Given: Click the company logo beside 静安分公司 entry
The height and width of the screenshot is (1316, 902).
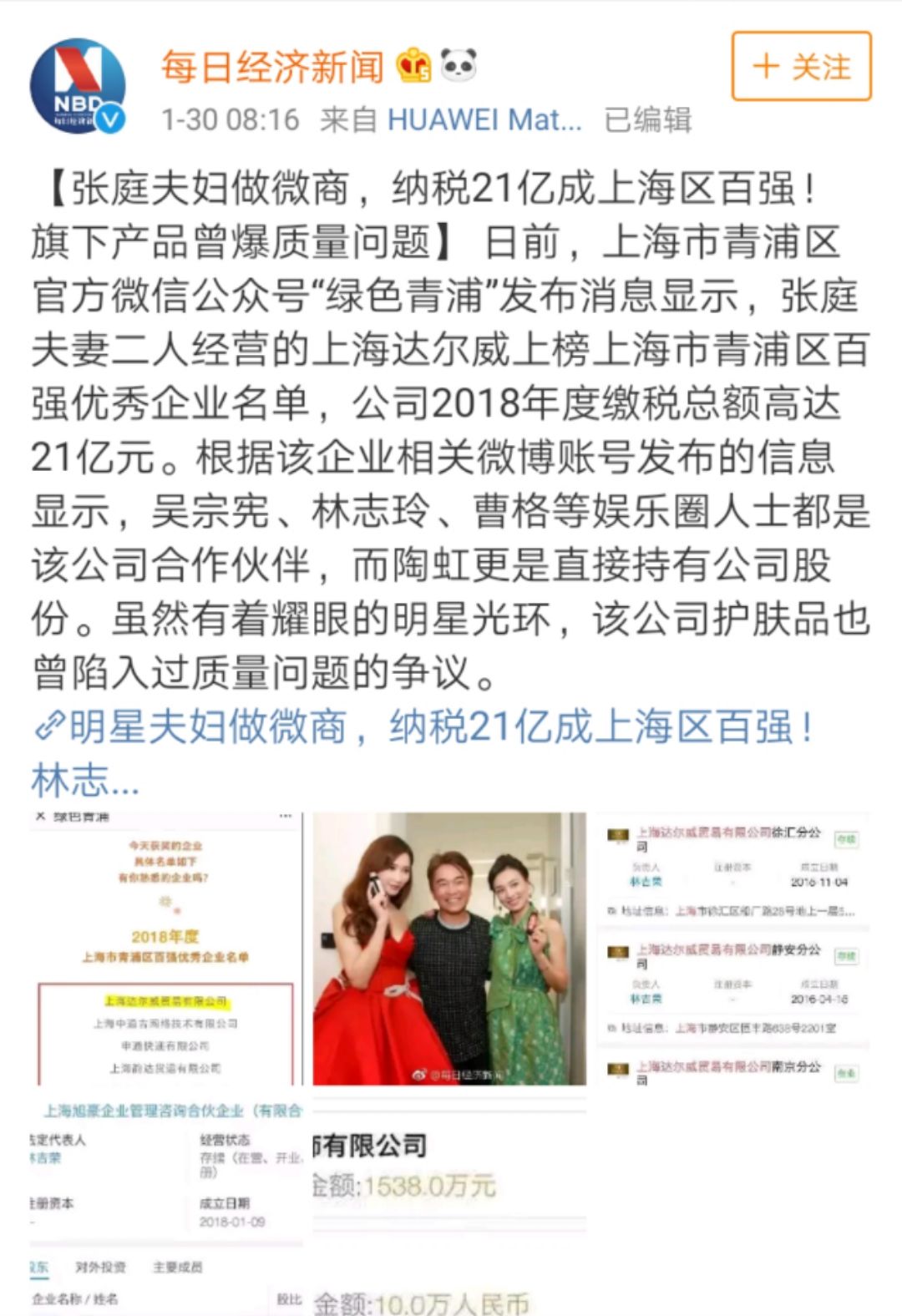Looking at the screenshot, I should point(618,952).
